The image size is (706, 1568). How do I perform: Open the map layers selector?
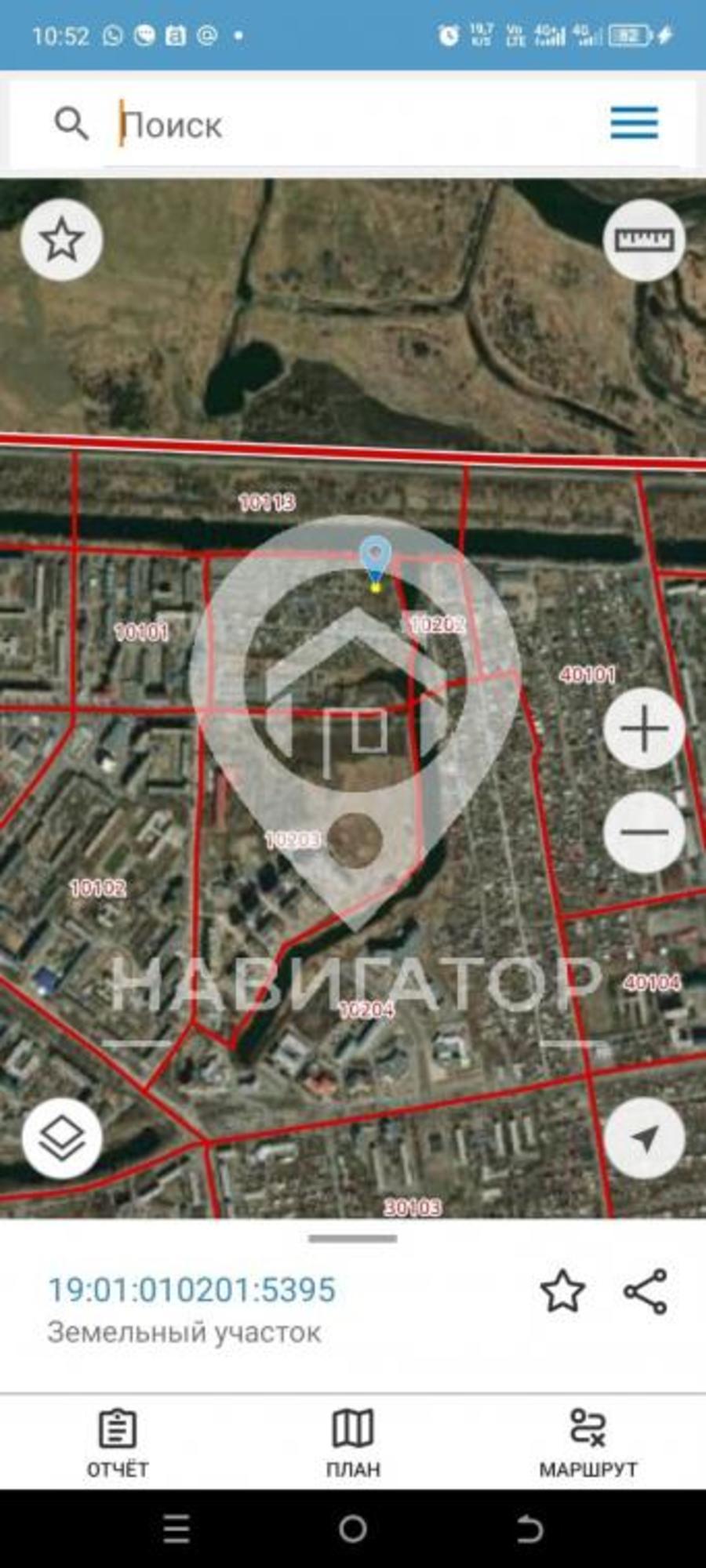pyautogui.click(x=62, y=1138)
